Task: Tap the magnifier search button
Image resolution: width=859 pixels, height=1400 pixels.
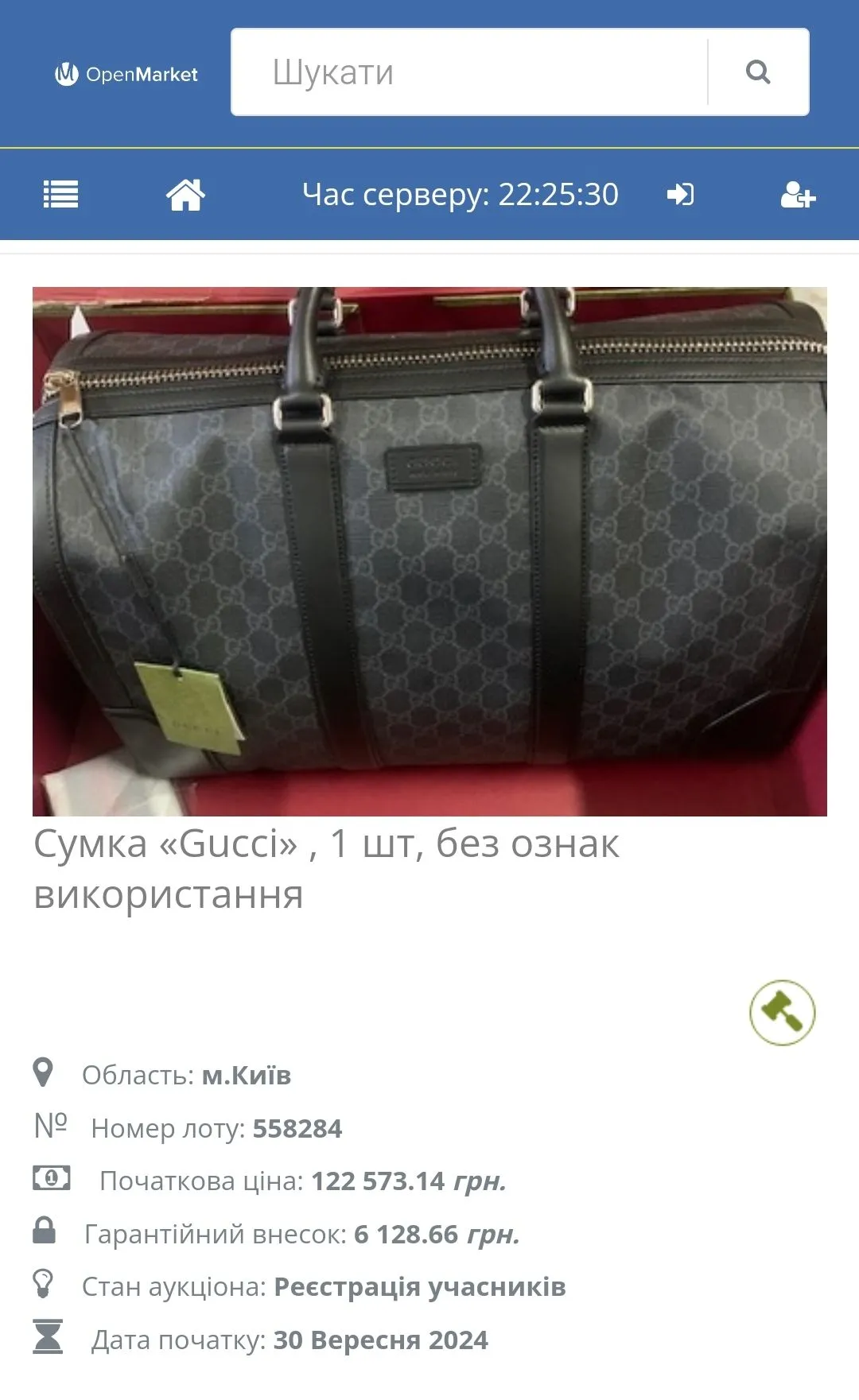Action: [x=758, y=72]
